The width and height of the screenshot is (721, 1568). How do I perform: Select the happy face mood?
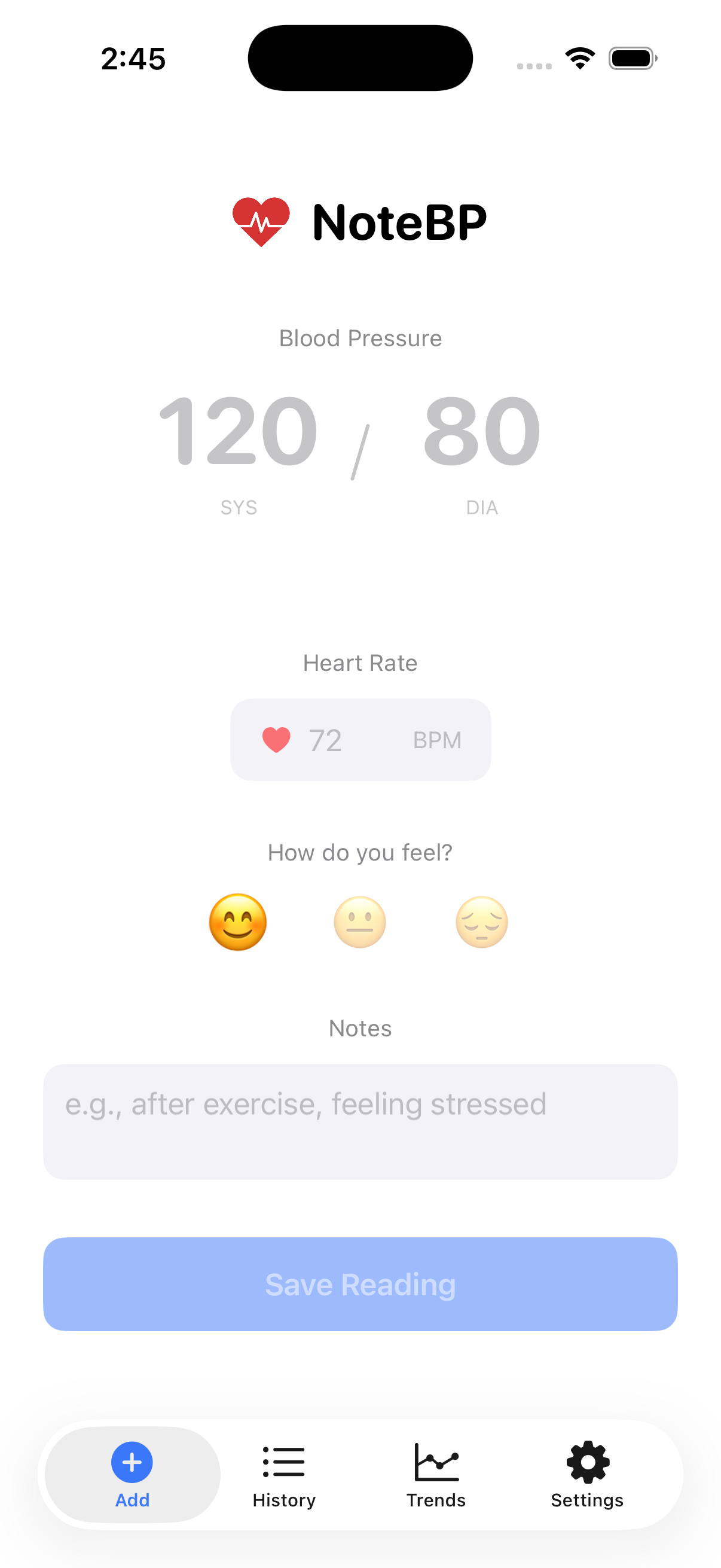point(239,922)
